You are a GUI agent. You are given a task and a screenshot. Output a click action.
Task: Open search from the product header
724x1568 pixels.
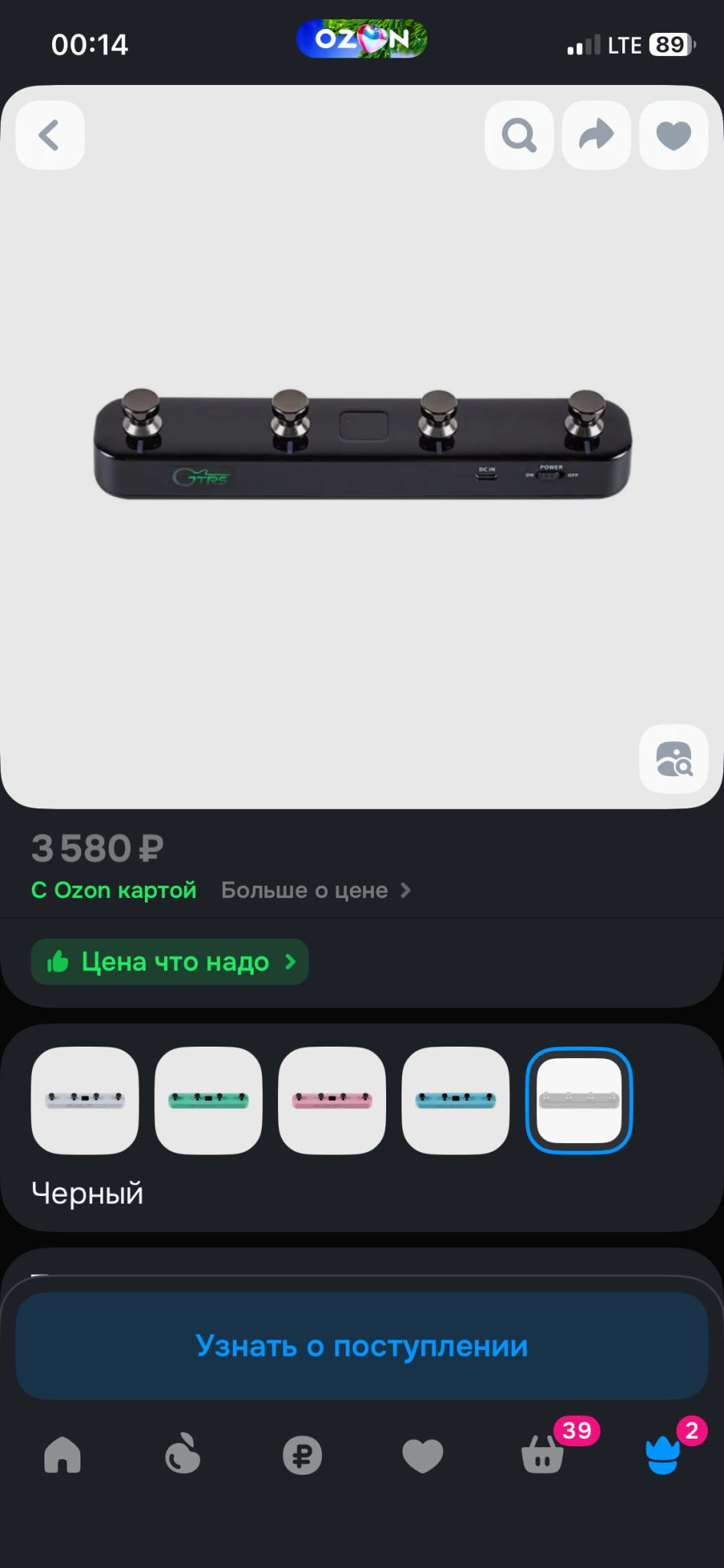[519, 136]
